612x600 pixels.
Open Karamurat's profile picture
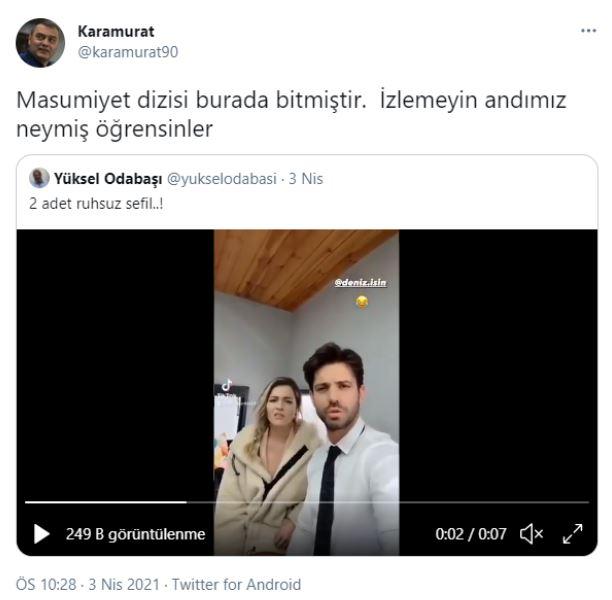(x=40, y=43)
